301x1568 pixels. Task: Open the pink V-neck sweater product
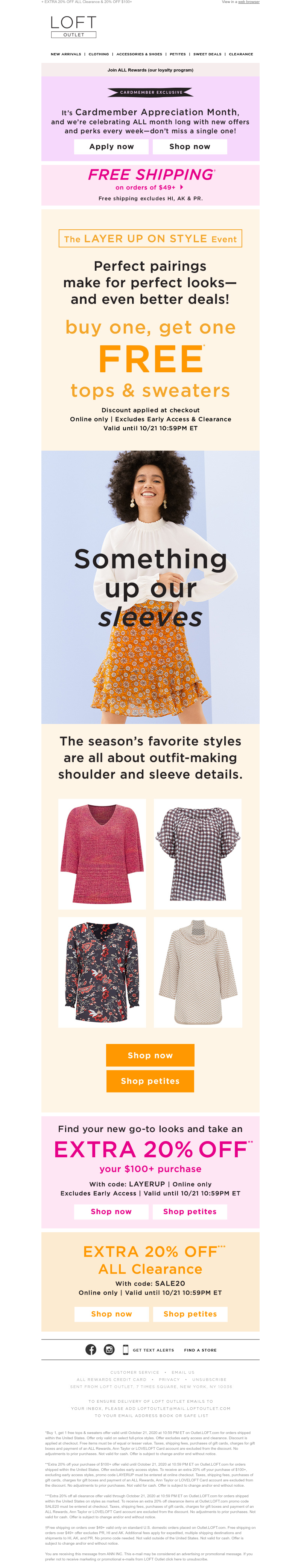pyautogui.click(x=102, y=853)
